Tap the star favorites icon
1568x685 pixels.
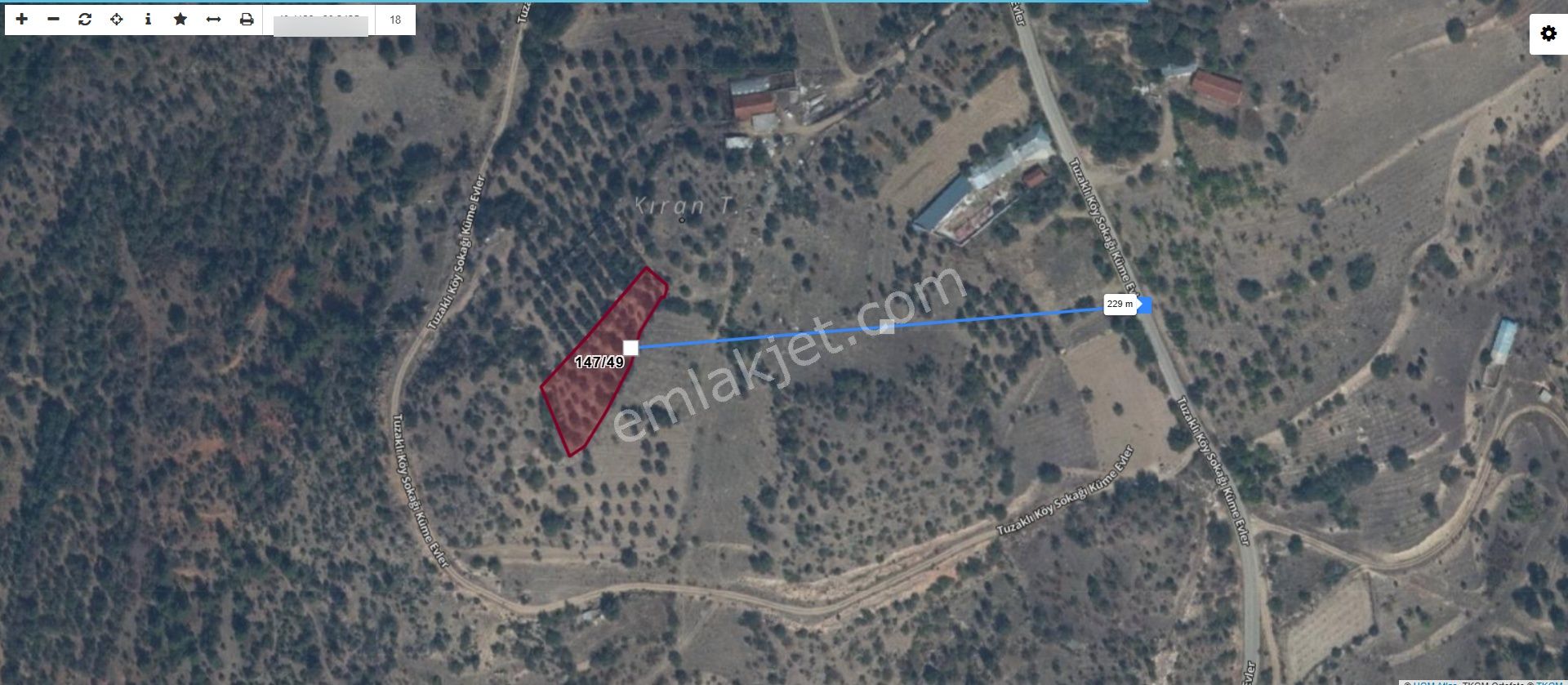[180, 19]
